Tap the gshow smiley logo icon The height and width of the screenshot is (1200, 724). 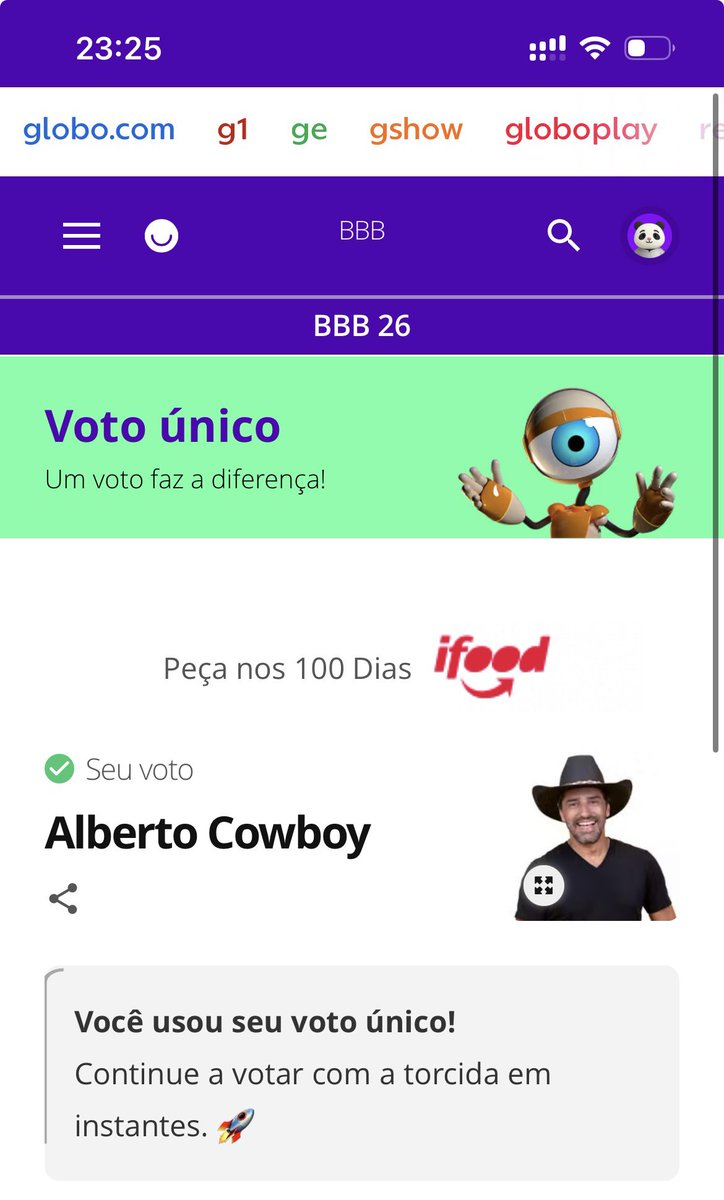click(161, 236)
